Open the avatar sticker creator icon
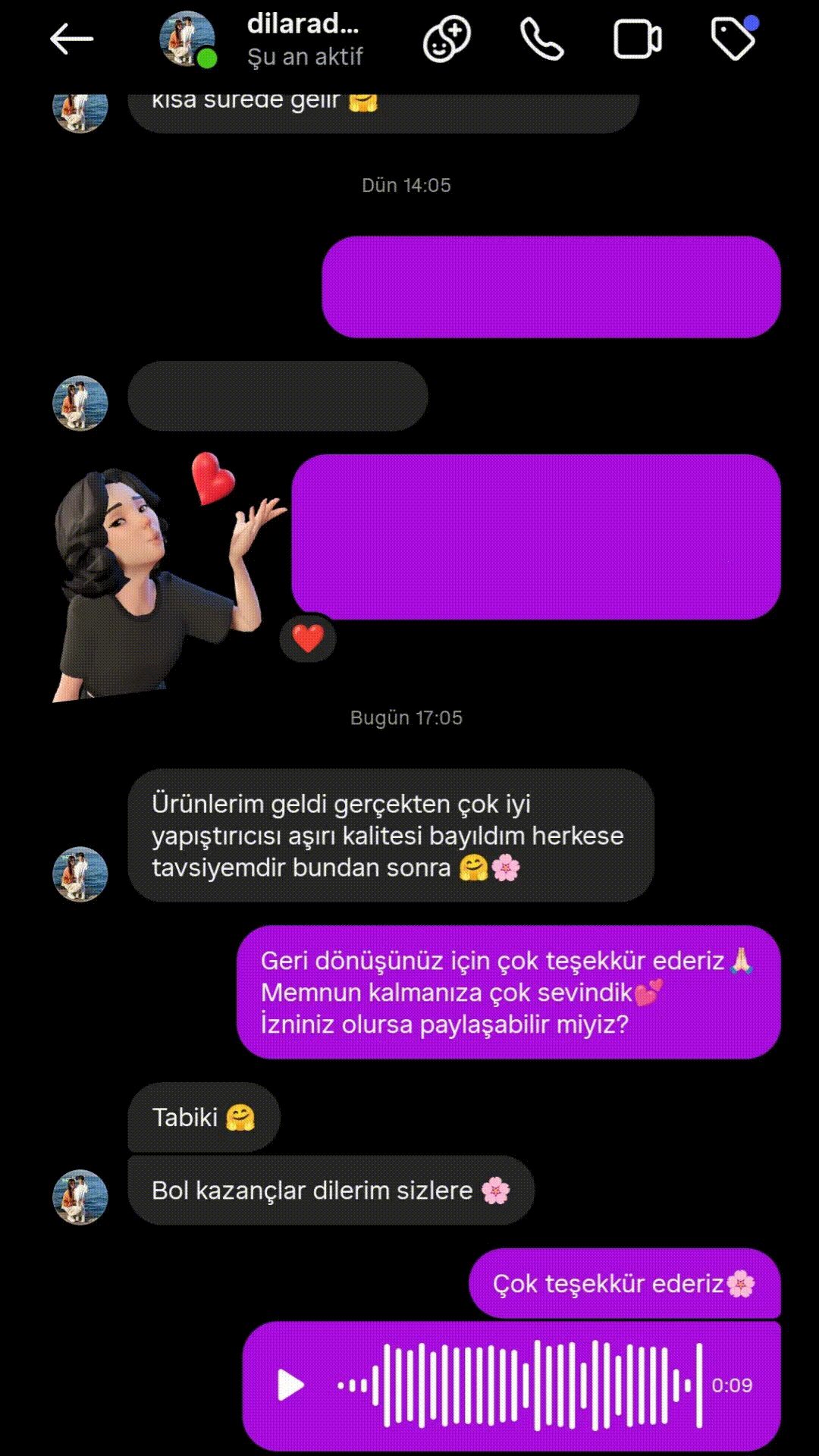 pyautogui.click(x=447, y=39)
